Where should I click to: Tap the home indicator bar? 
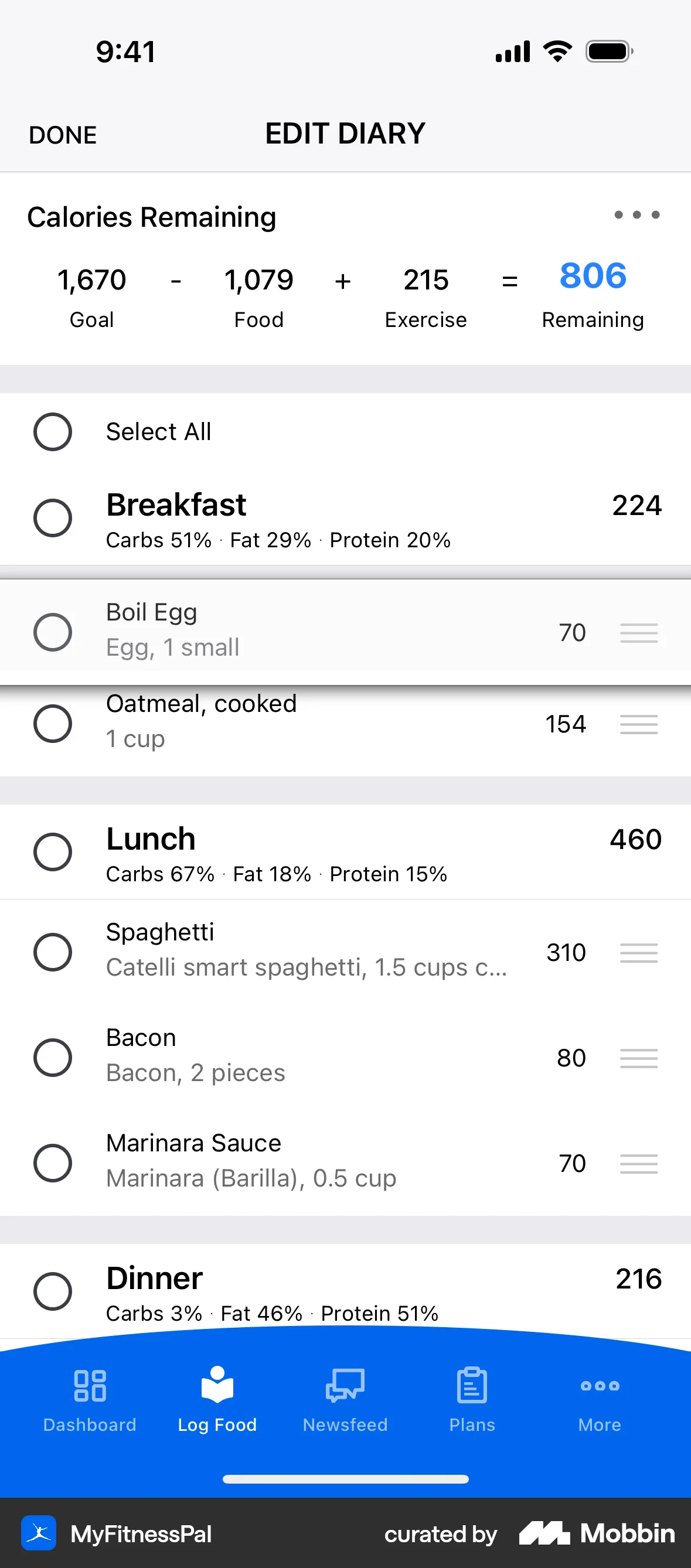[345, 1479]
